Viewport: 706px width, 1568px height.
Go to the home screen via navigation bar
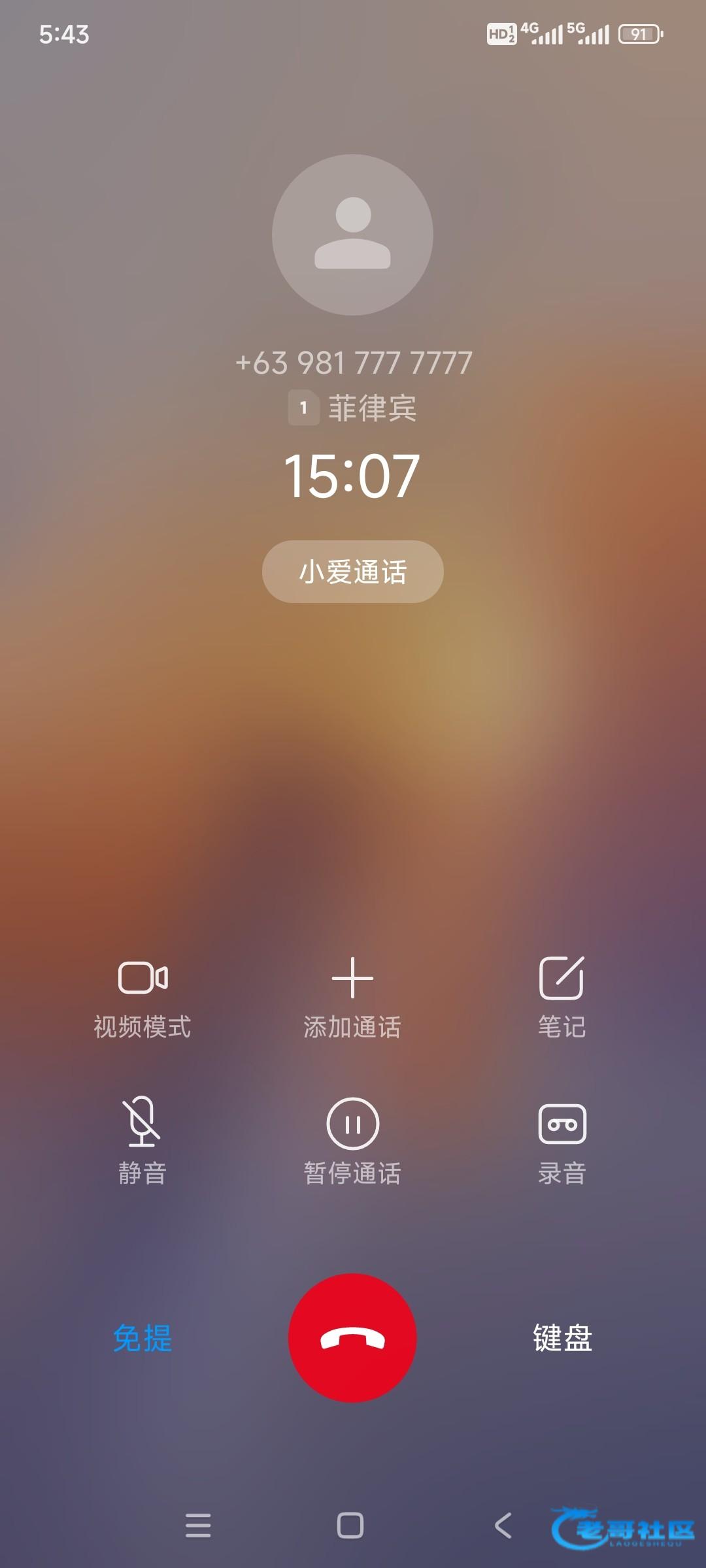pyautogui.click(x=350, y=1526)
